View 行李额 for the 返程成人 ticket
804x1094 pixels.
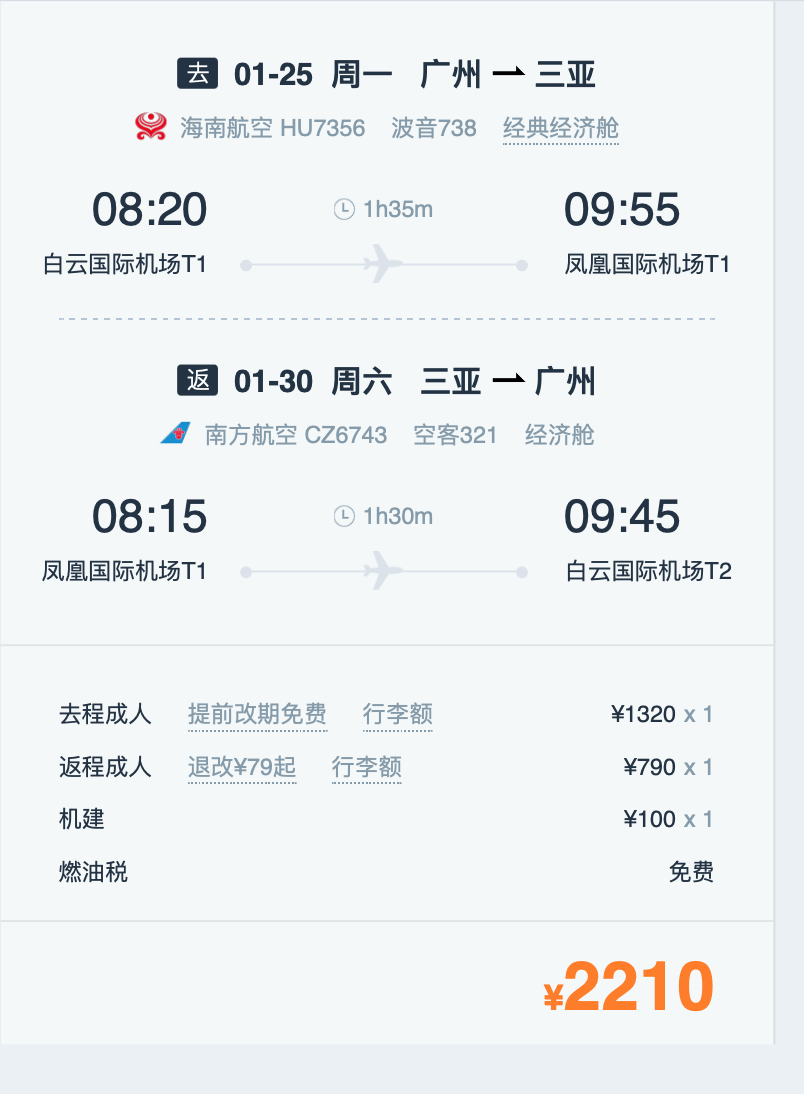point(366,767)
